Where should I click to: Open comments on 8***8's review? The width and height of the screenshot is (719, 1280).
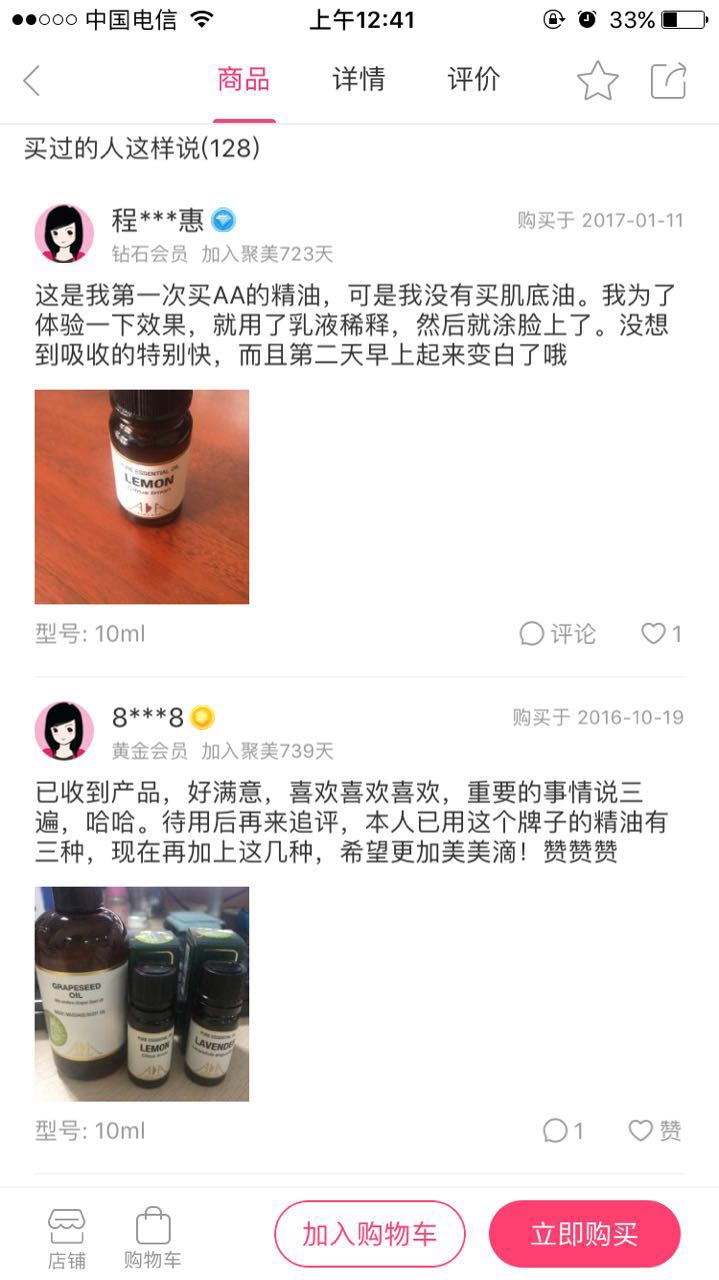(x=562, y=1131)
